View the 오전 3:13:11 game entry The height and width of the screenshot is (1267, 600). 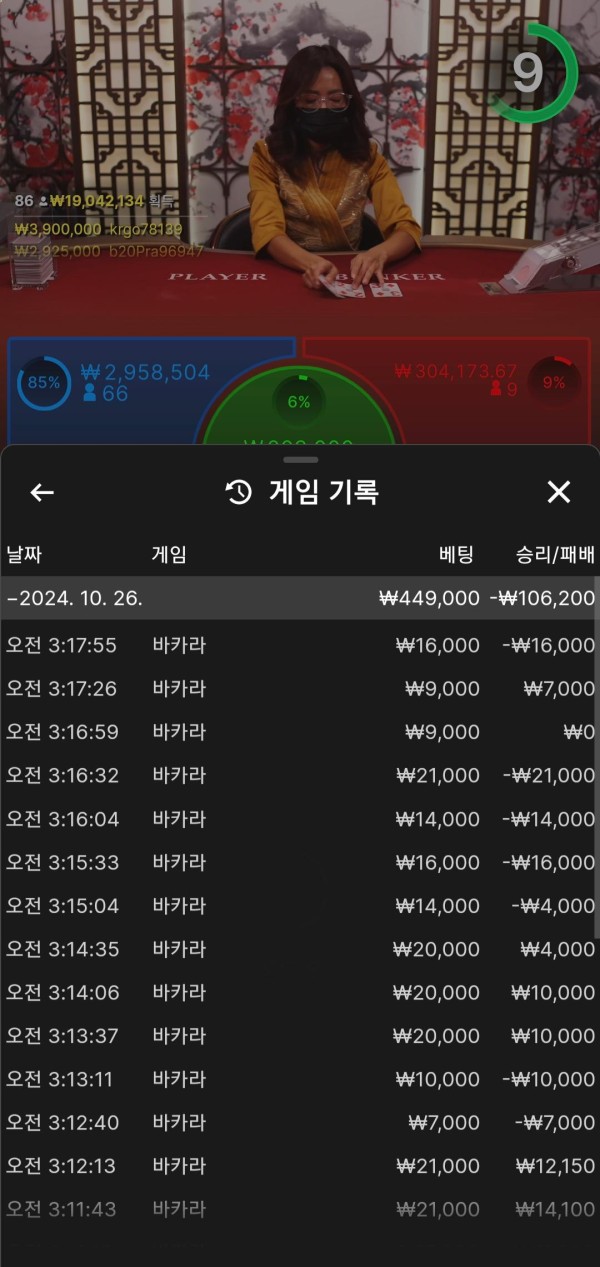pyautogui.click(x=298, y=1079)
